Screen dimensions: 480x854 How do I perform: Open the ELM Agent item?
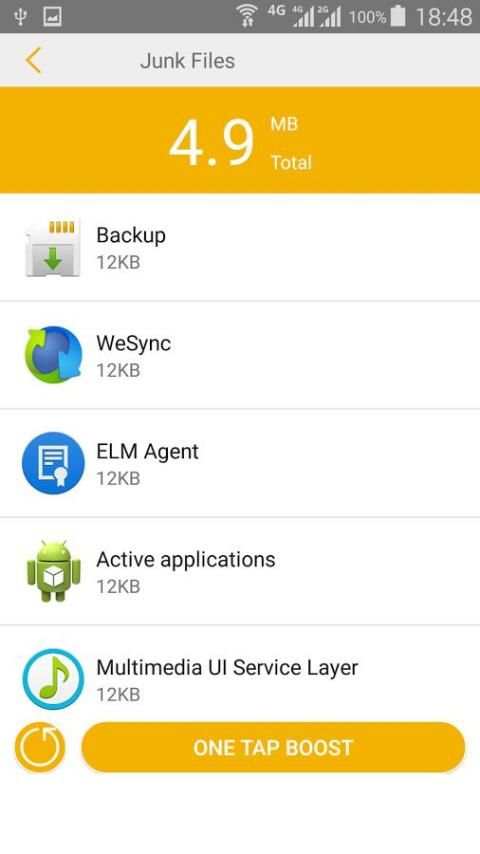pos(240,463)
